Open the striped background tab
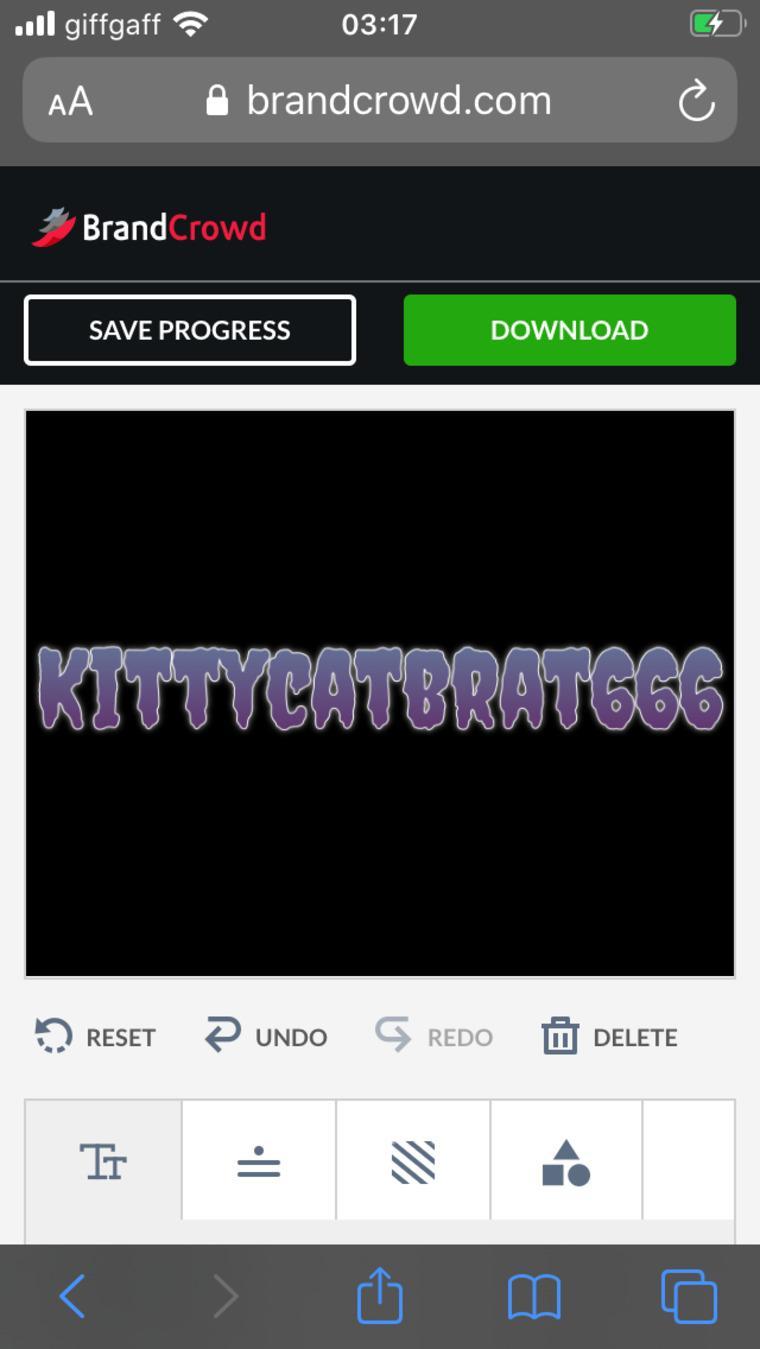760x1349 pixels. coord(413,1162)
